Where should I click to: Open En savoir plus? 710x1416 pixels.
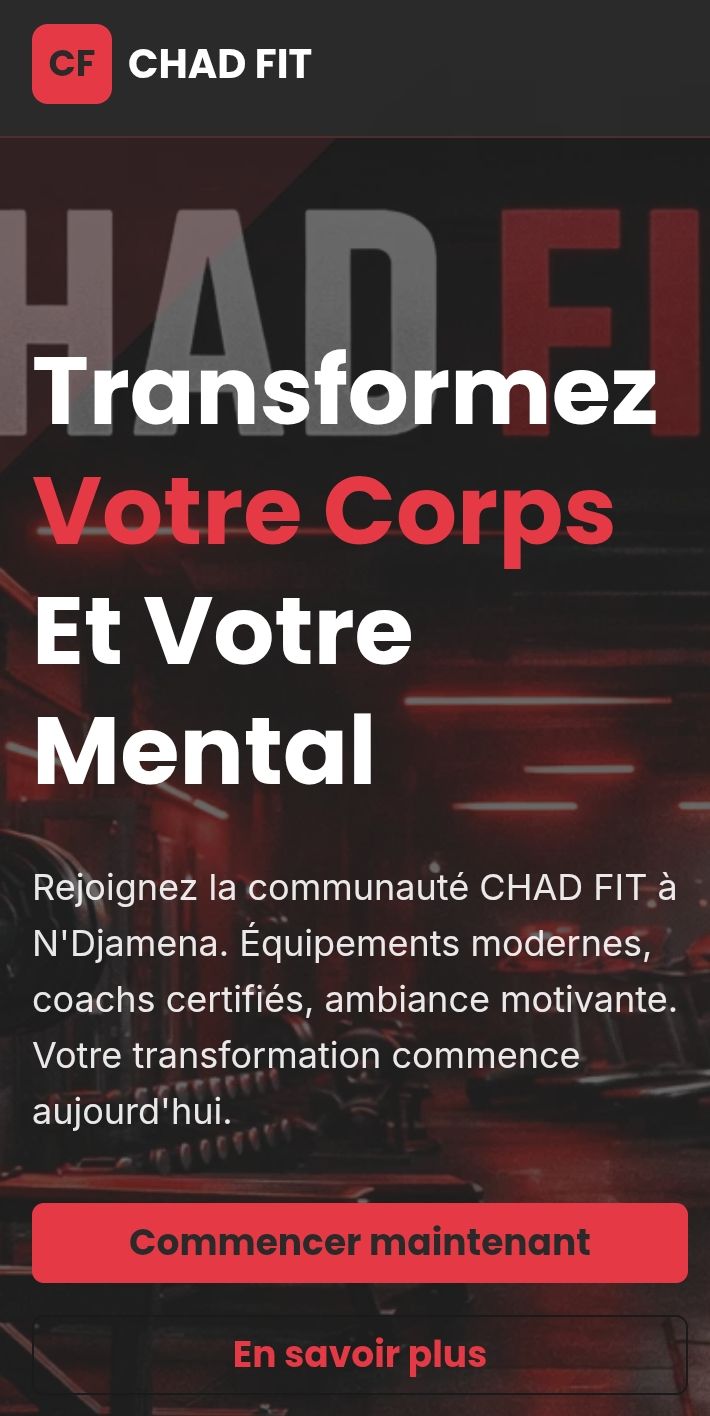pyautogui.click(x=359, y=1354)
